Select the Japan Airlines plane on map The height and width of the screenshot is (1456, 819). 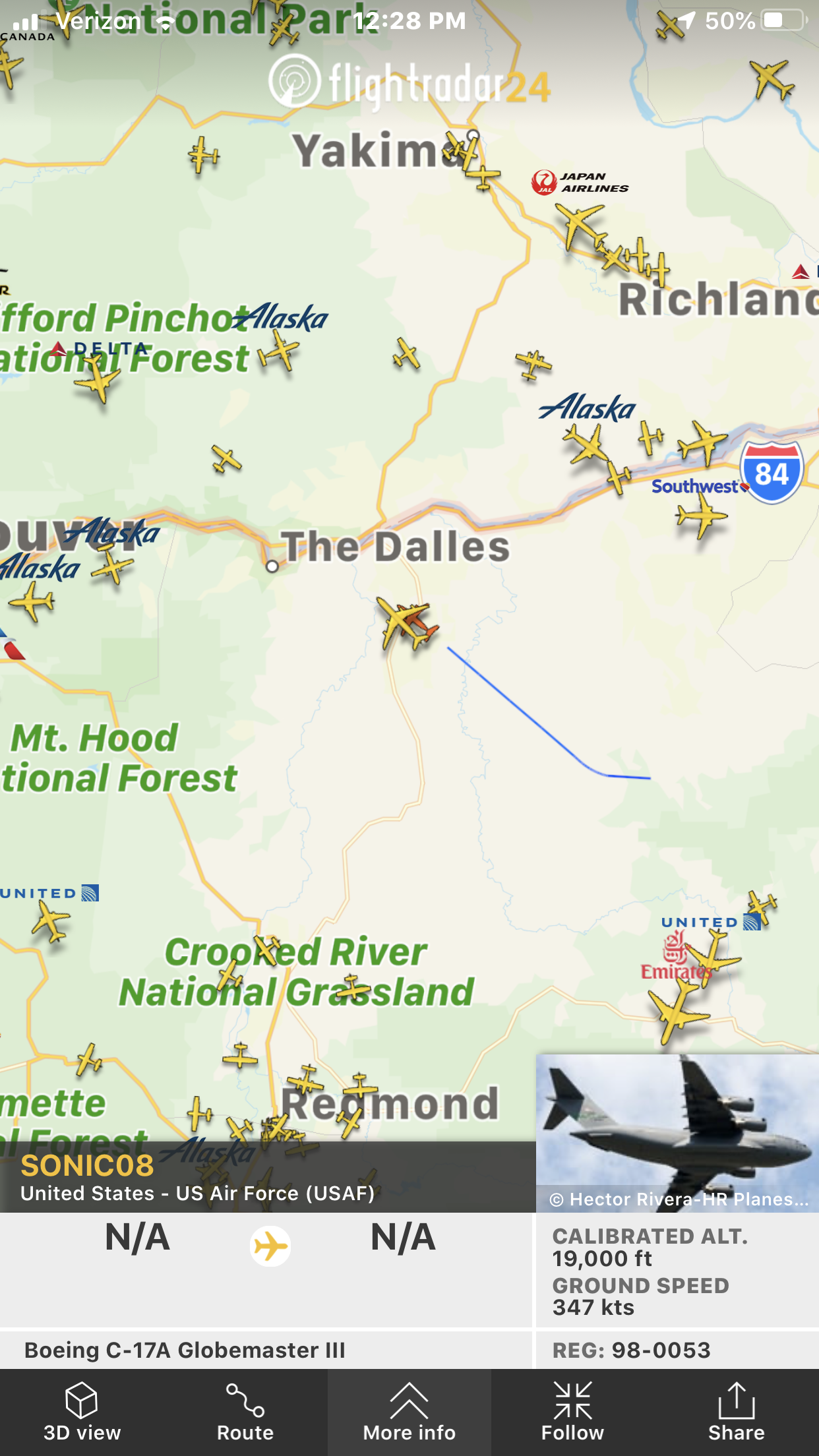[x=580, y=226]
